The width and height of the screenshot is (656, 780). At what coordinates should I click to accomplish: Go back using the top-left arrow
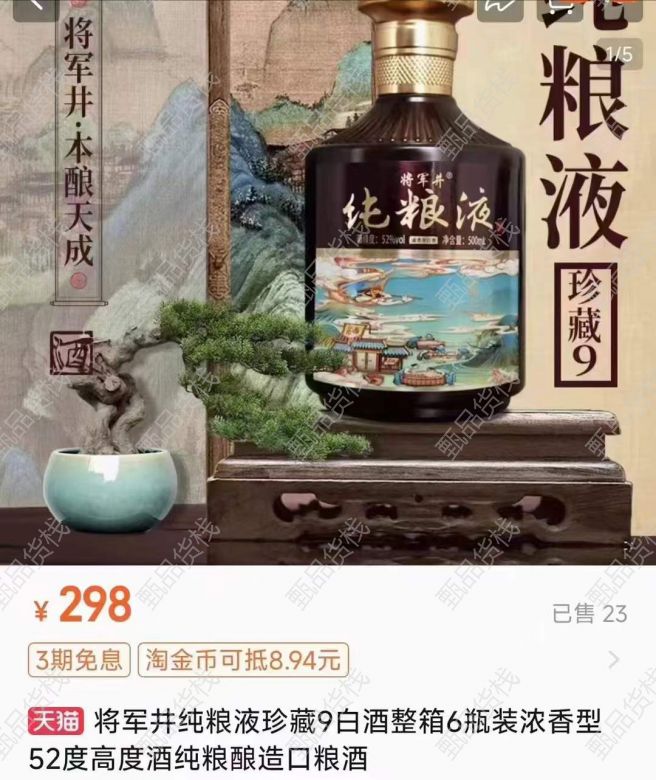(x=38, y=7)
